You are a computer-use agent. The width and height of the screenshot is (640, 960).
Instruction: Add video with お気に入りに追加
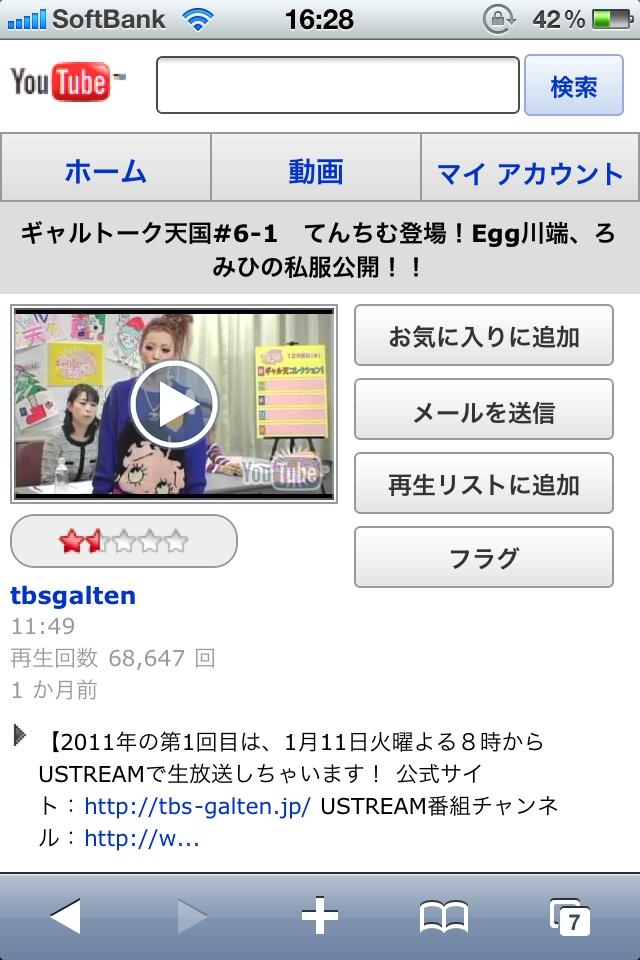tap(483, 337)
